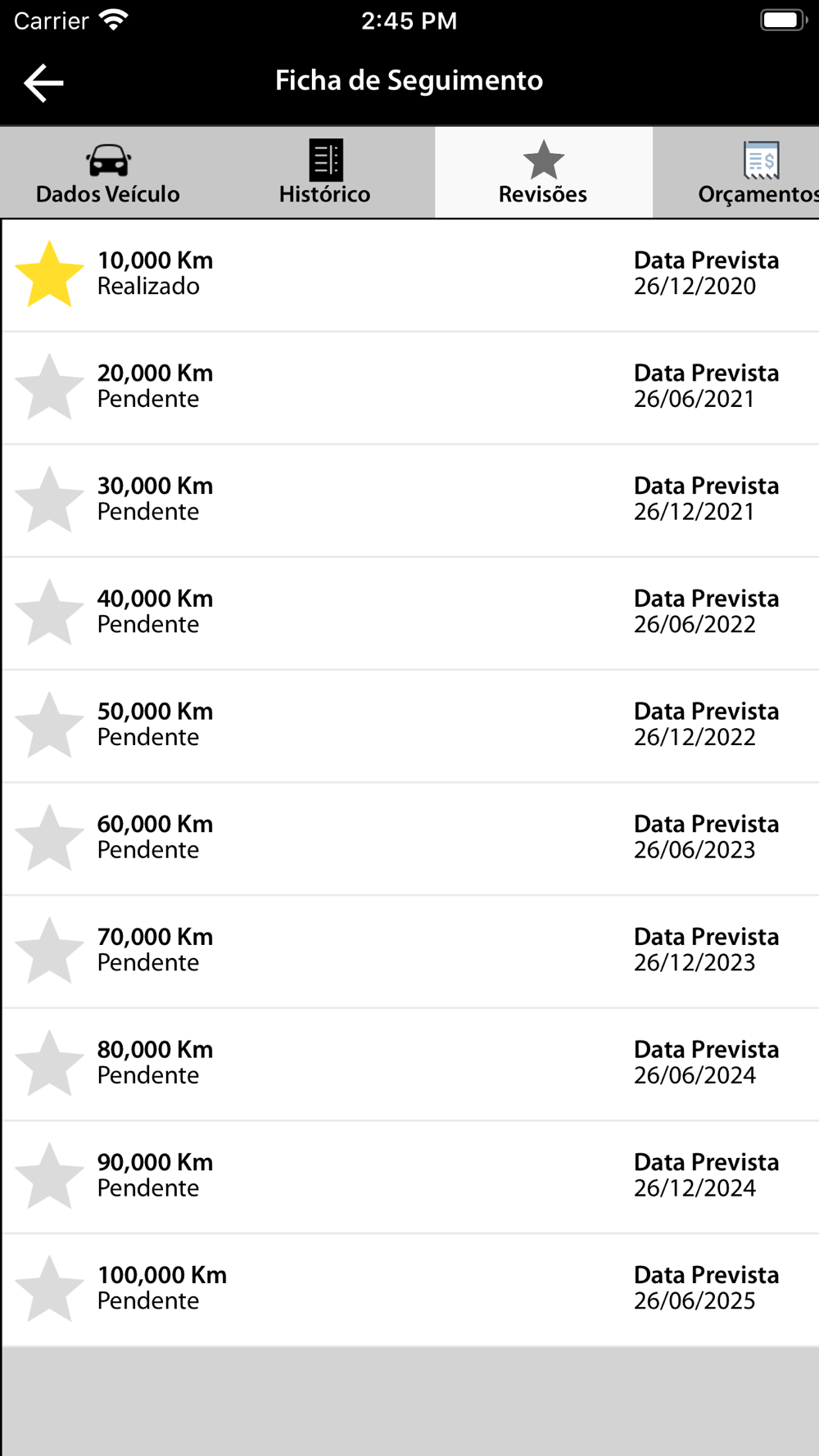Image resolution: width=819 pixels, height=1456 pixels.
Task: View the 90,000 Km revision
Action: (410, 1178)
